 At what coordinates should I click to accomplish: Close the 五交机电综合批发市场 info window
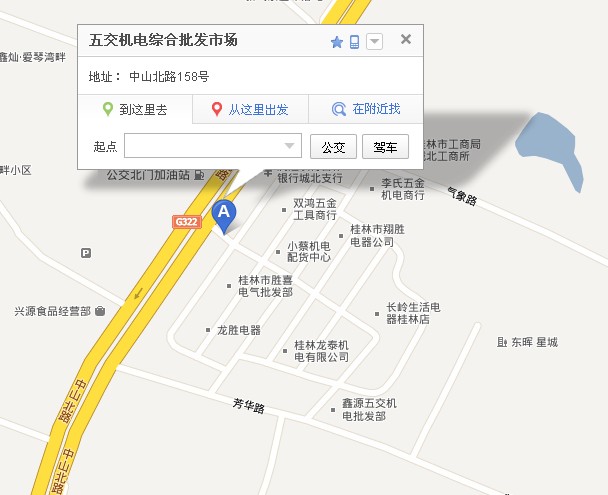click(x=405, y=40)
